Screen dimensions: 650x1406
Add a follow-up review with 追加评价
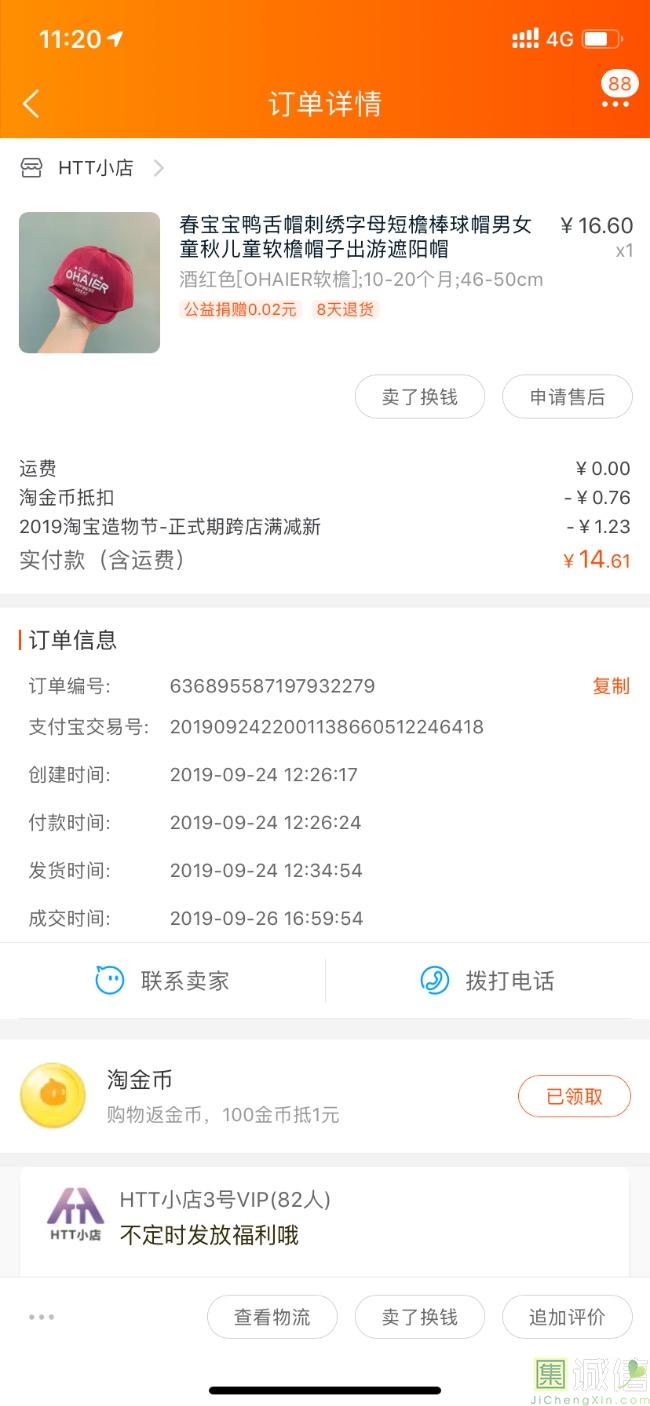pos(567,1317)
